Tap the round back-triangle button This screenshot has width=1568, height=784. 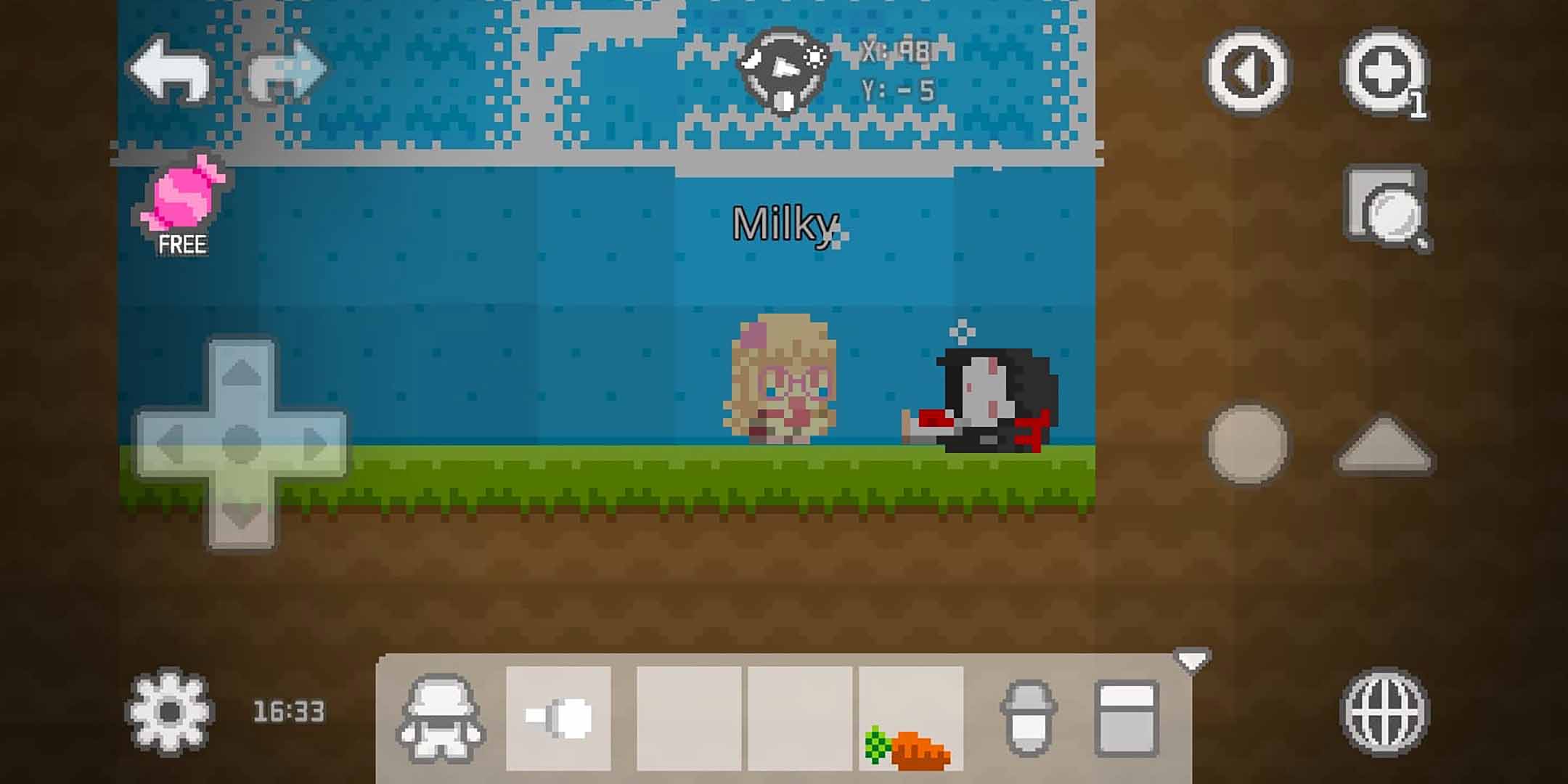pyautogui.click(x=1247, y=71)
